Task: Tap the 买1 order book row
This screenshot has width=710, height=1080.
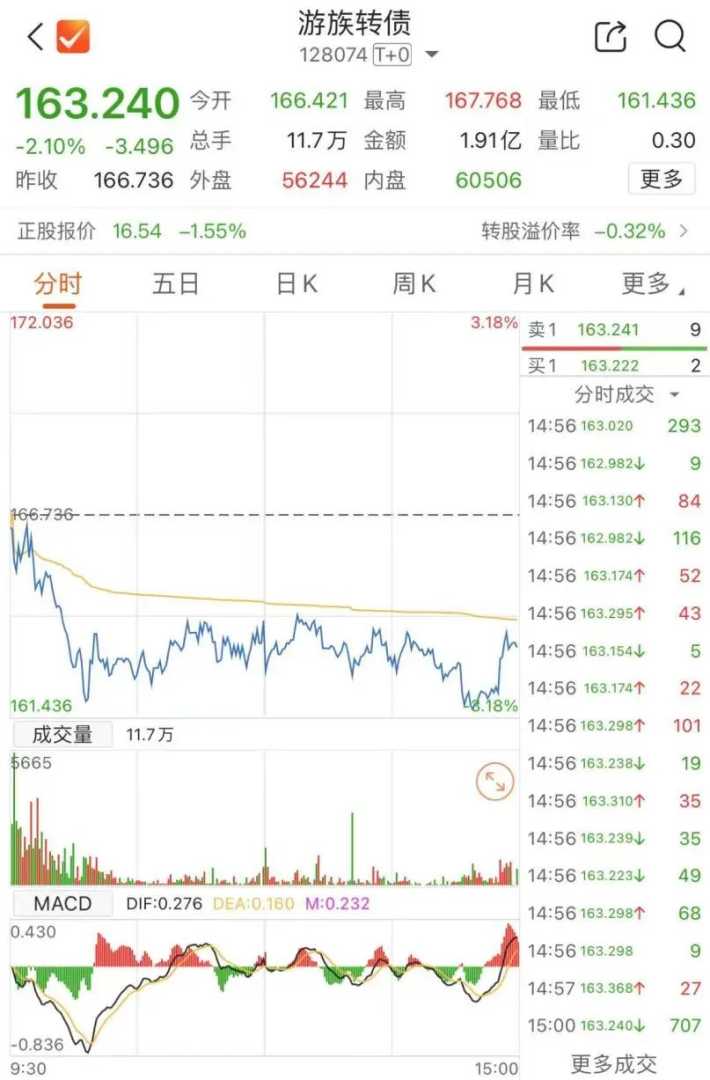Action: tap(614, 366)
